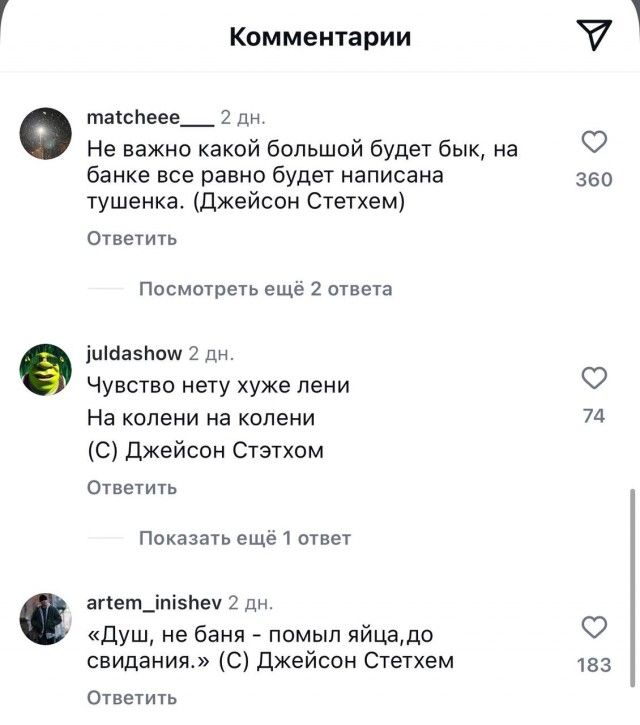Reply to artem_inishev's comment
Screen dimensions: 640x725
click(132, 697)
